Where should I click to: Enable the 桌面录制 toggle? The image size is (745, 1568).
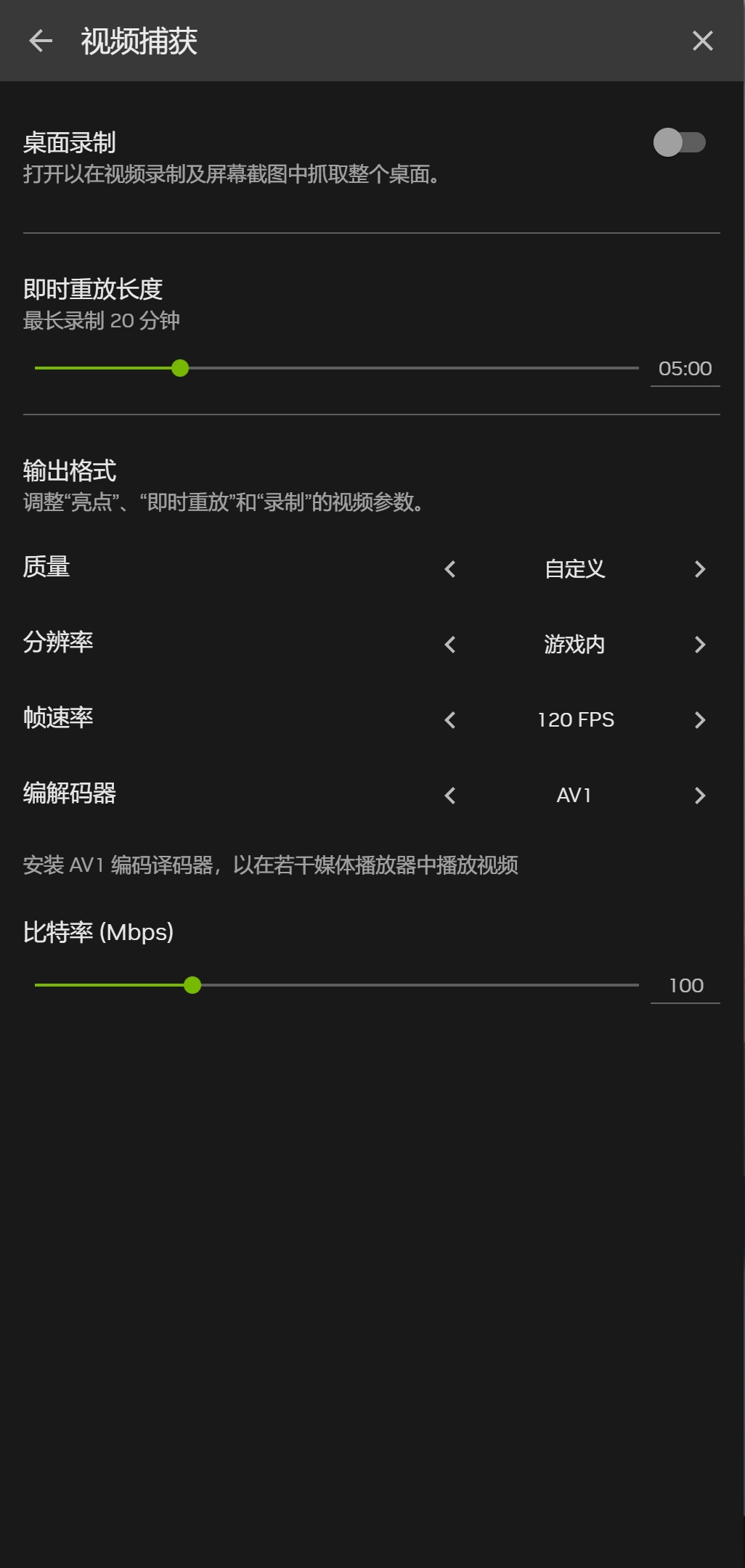coord(679,142)
